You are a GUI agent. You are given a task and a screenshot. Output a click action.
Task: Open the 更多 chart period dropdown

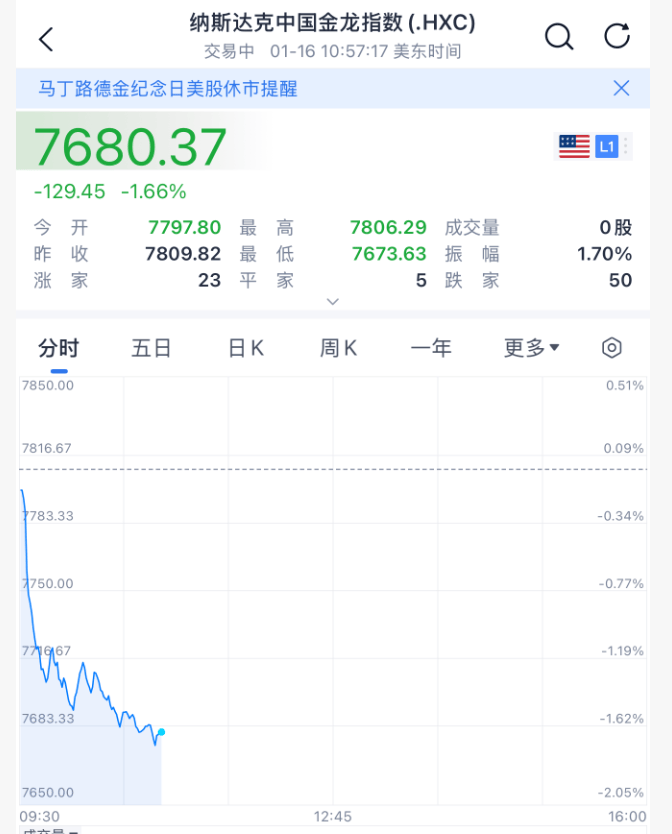[x=531, y=348]
